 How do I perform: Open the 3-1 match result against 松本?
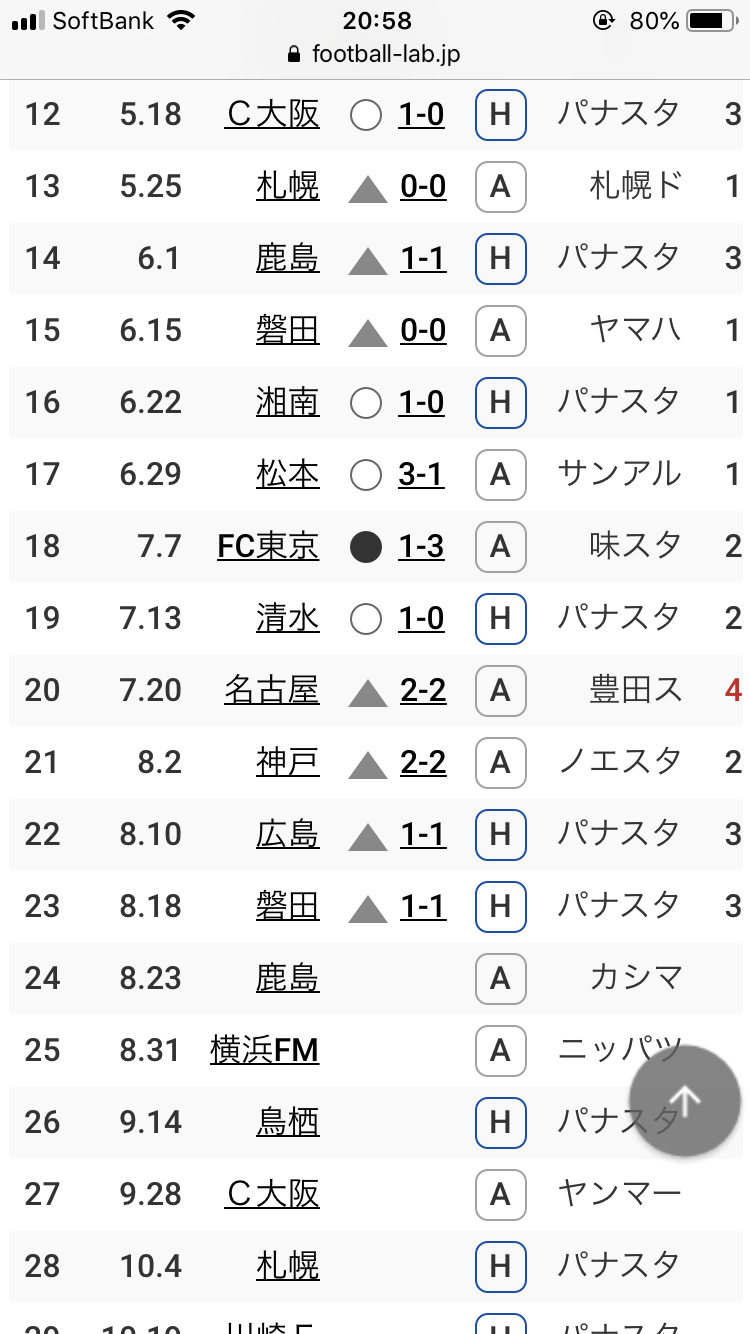click(x=422, y=474)
